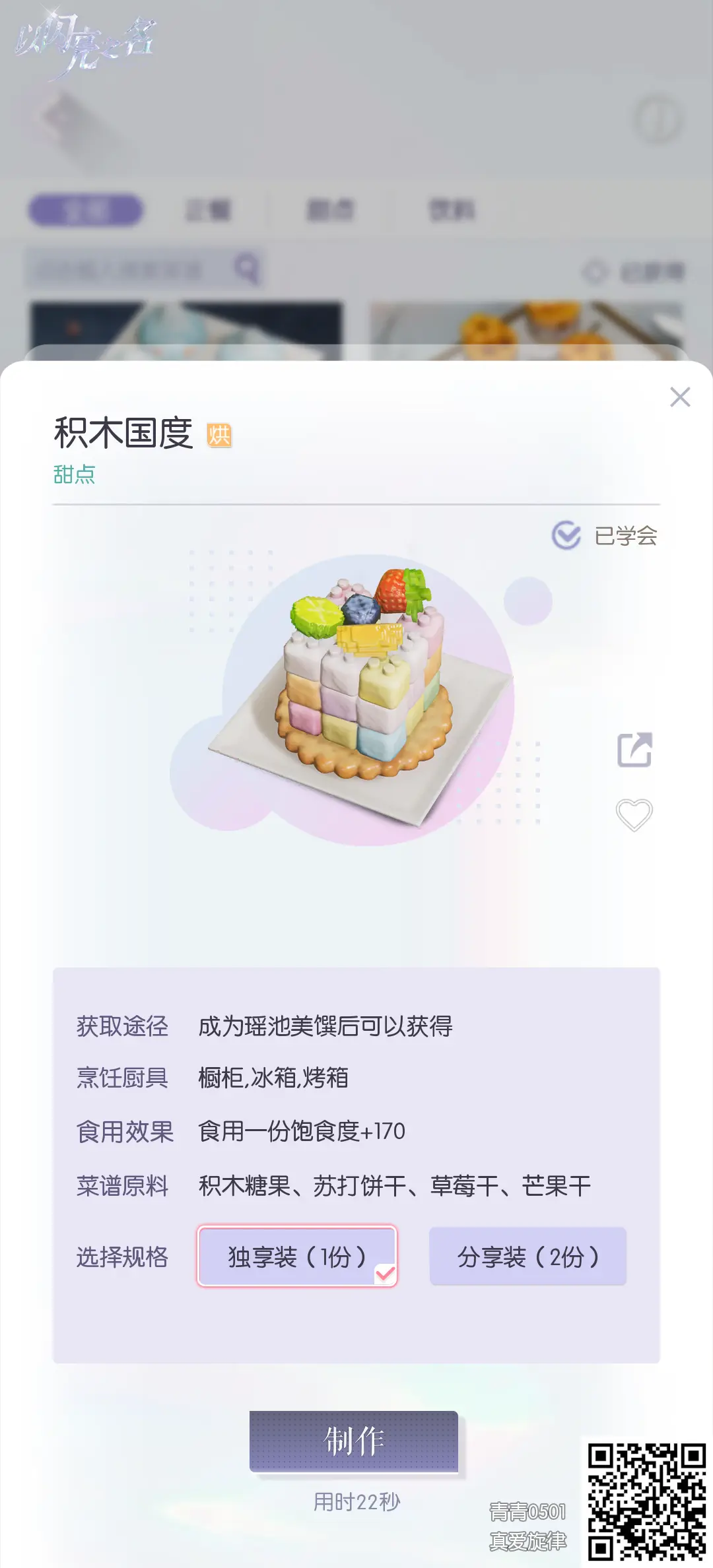Image resolution: width=713 pixels, height=1568 pixels.
Task: Choose 分享装(2份) size option
Action: tap(528, 1256)
